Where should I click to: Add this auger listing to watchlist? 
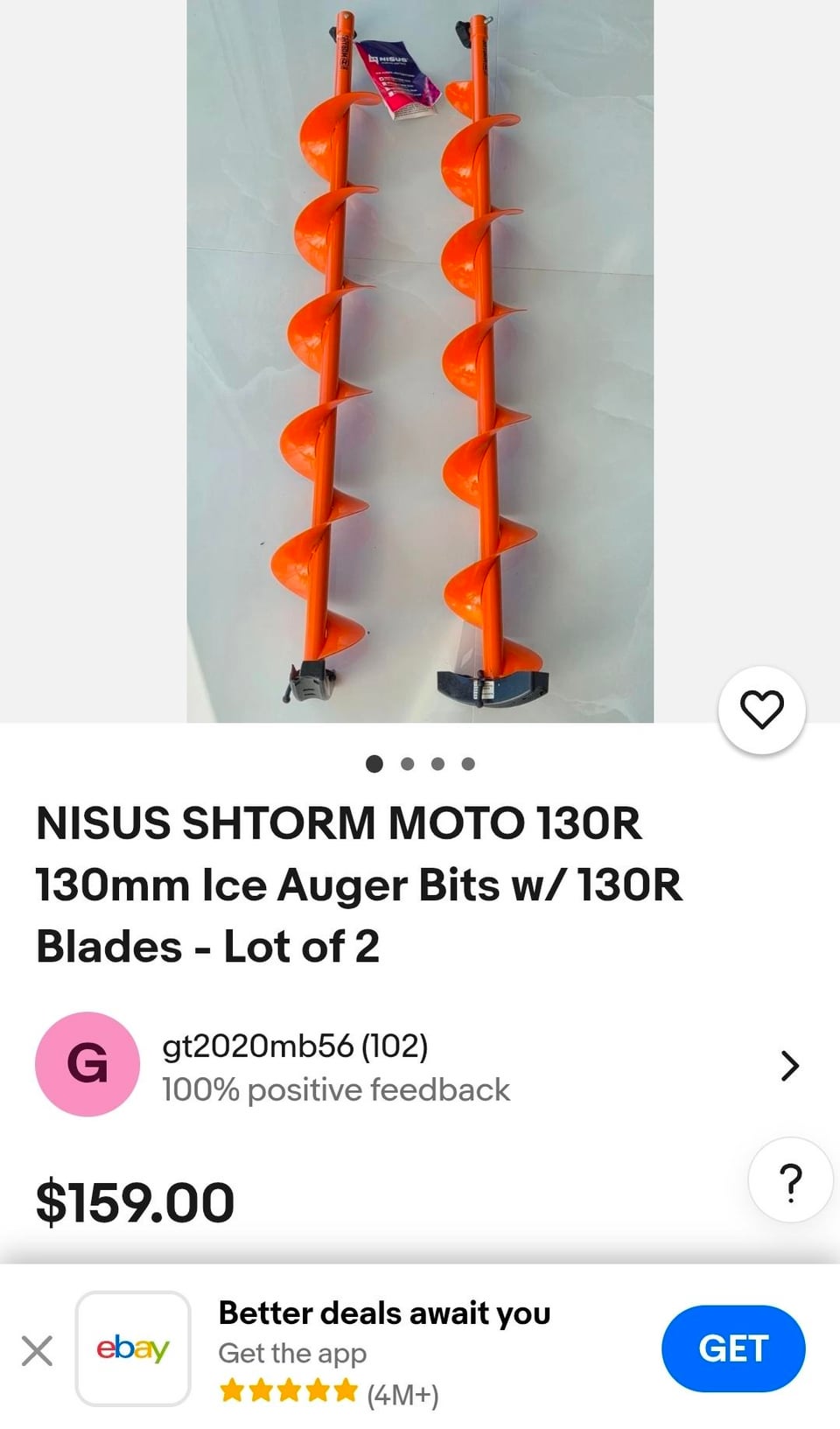(761, 710)
